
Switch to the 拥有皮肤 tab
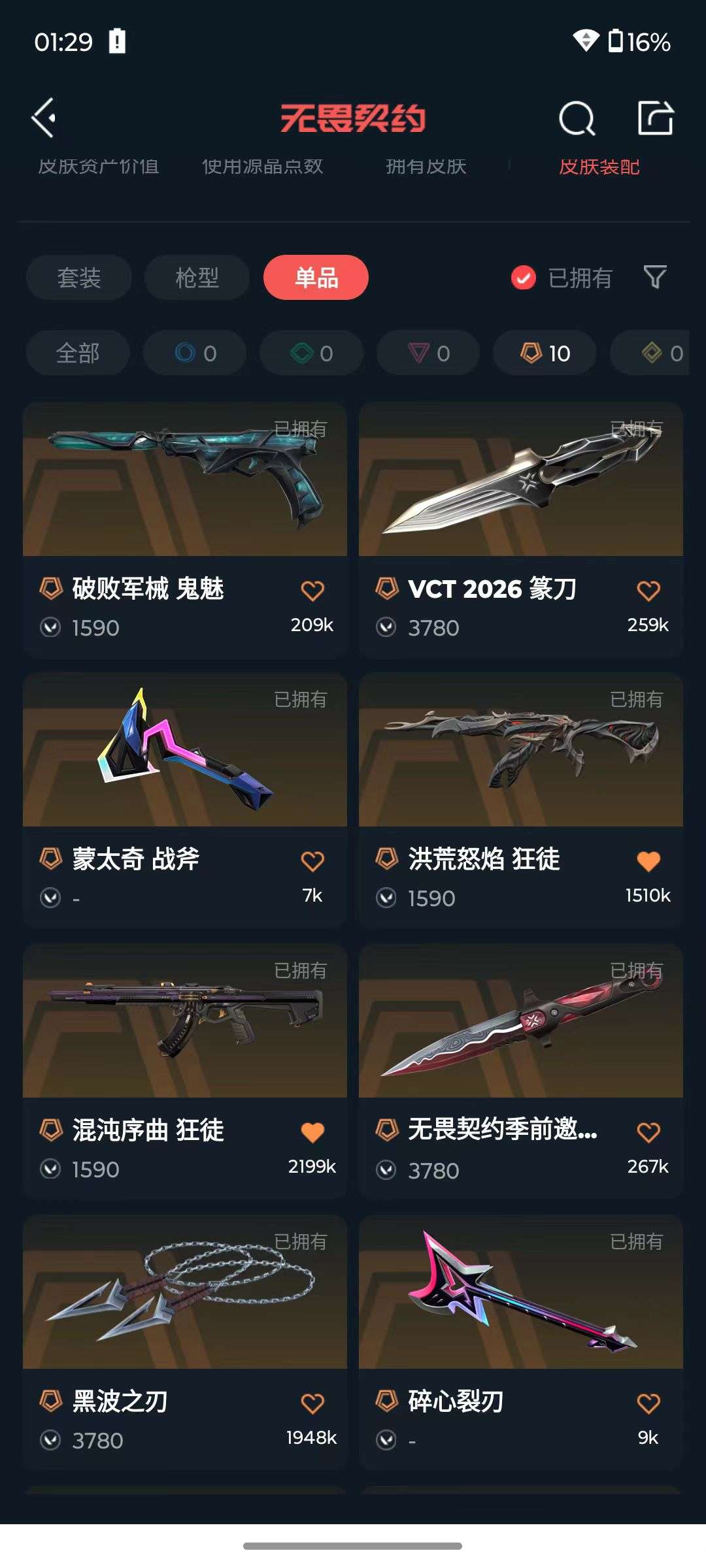[x=425, y=167]
